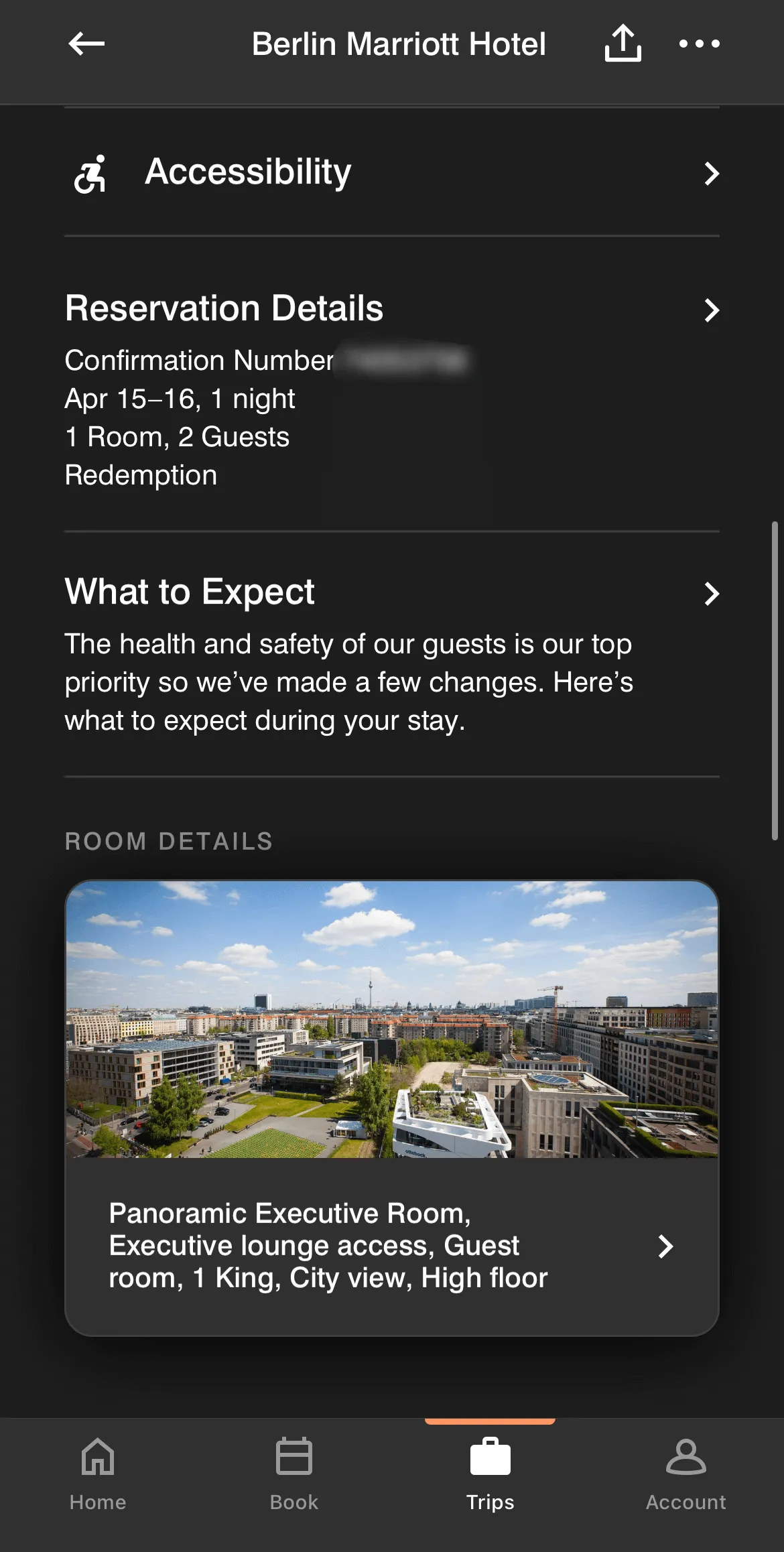Image resolution: width=784 pixels, height=1552 pixels.
Task: Share the Berlin Marriott Hotel reservation
Action: tap(623, 44)
